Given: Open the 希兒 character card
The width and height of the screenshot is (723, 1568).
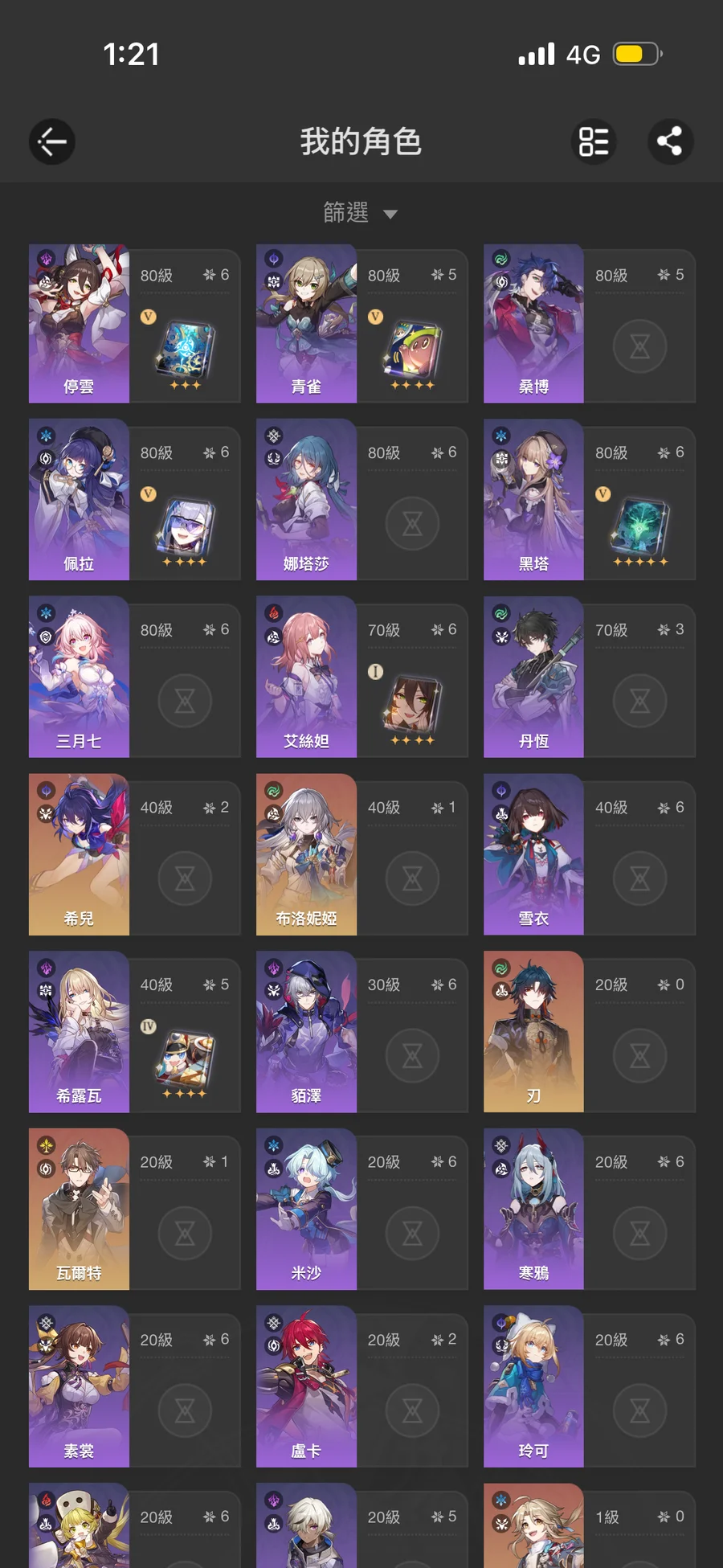Looking at the screenshot, I should (135, 855).
